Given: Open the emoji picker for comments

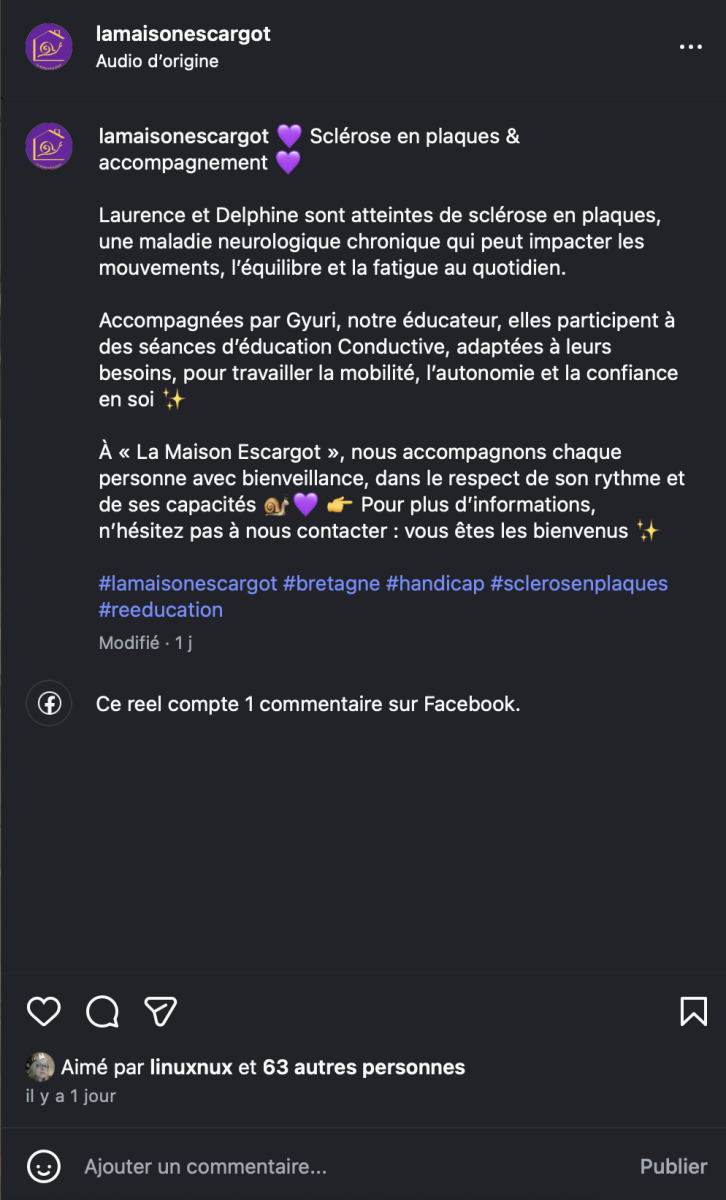Looking at the screenshot, I should point(44,1166).
